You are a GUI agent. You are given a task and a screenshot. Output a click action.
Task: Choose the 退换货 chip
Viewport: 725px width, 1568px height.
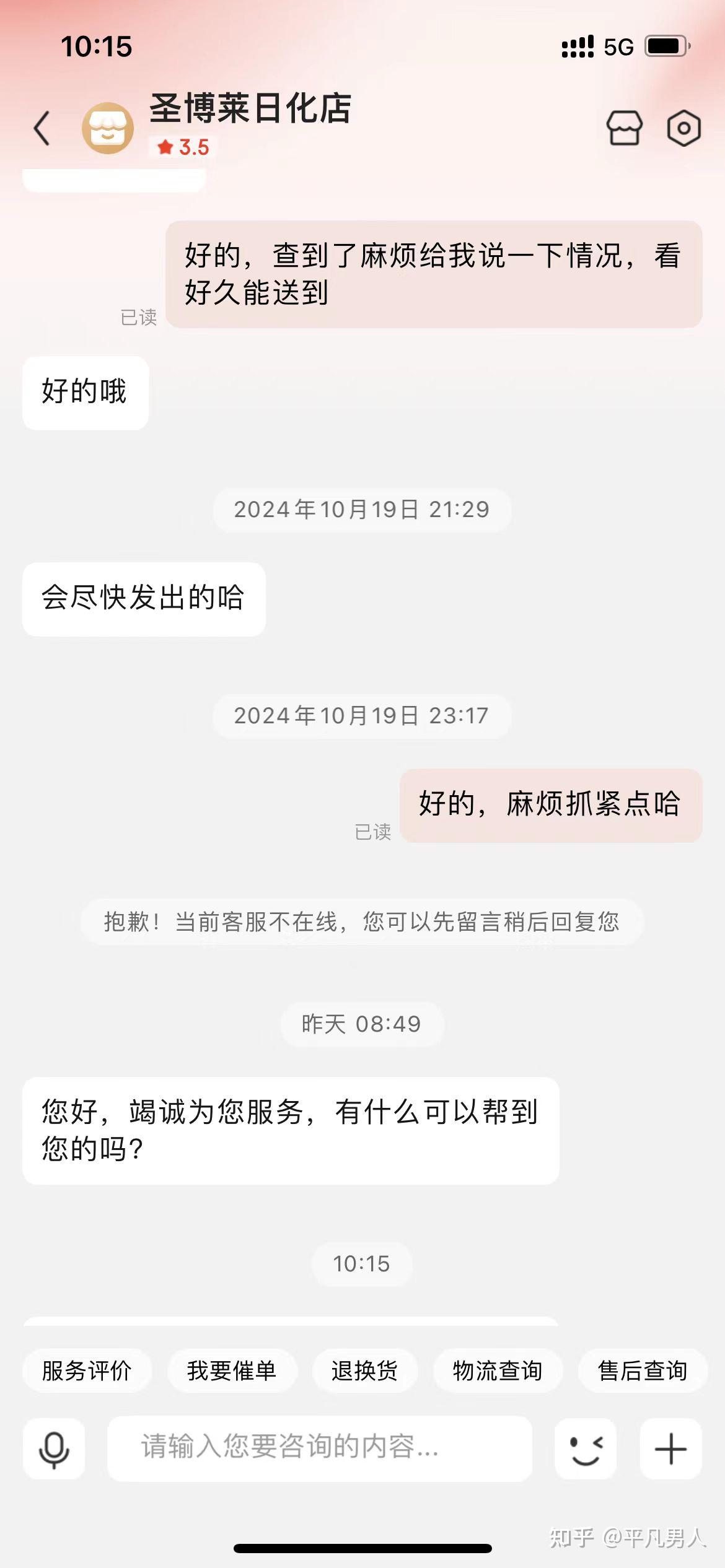pyautogui.click(x=364, y=1370)
